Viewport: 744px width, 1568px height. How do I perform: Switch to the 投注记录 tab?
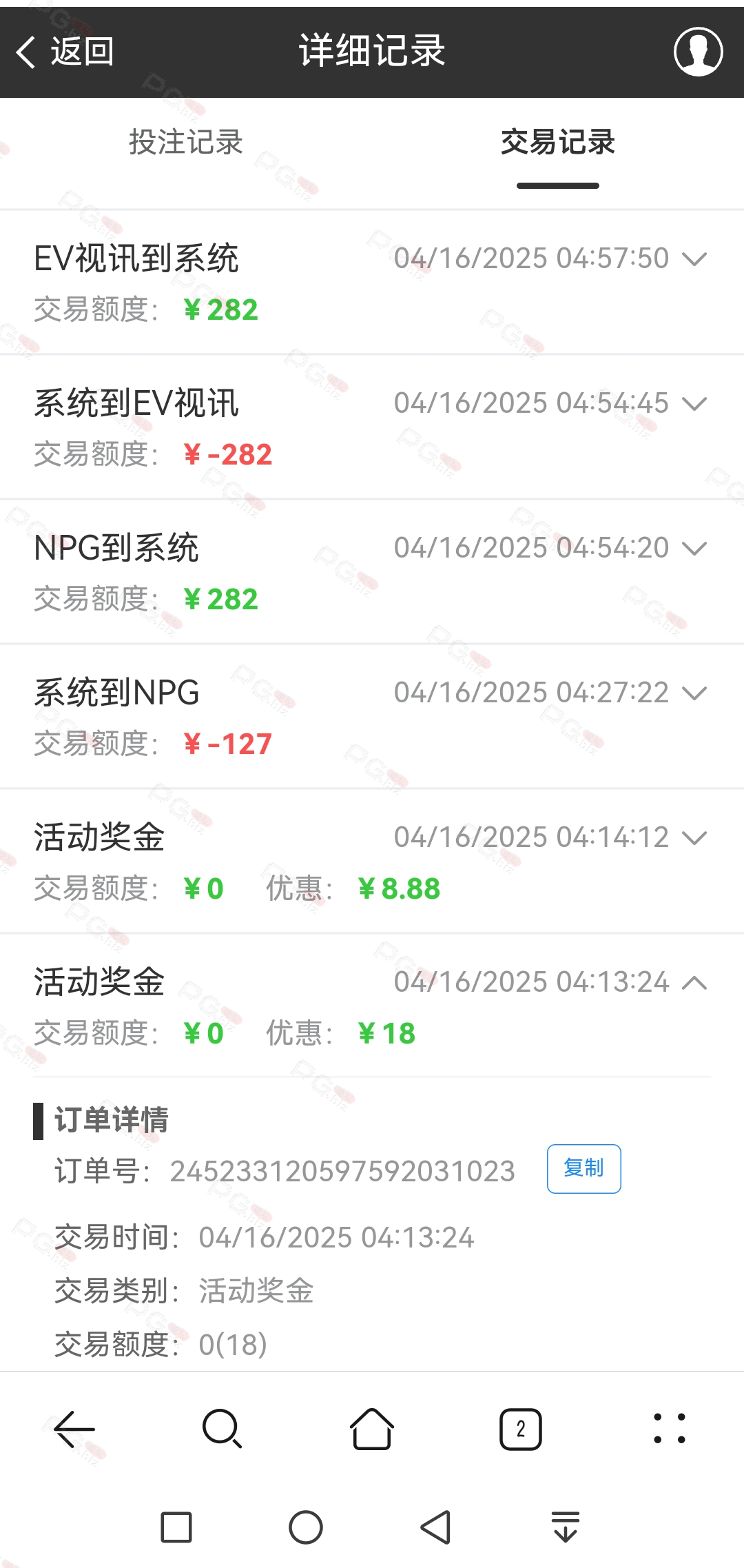click(x=186, y=142)
